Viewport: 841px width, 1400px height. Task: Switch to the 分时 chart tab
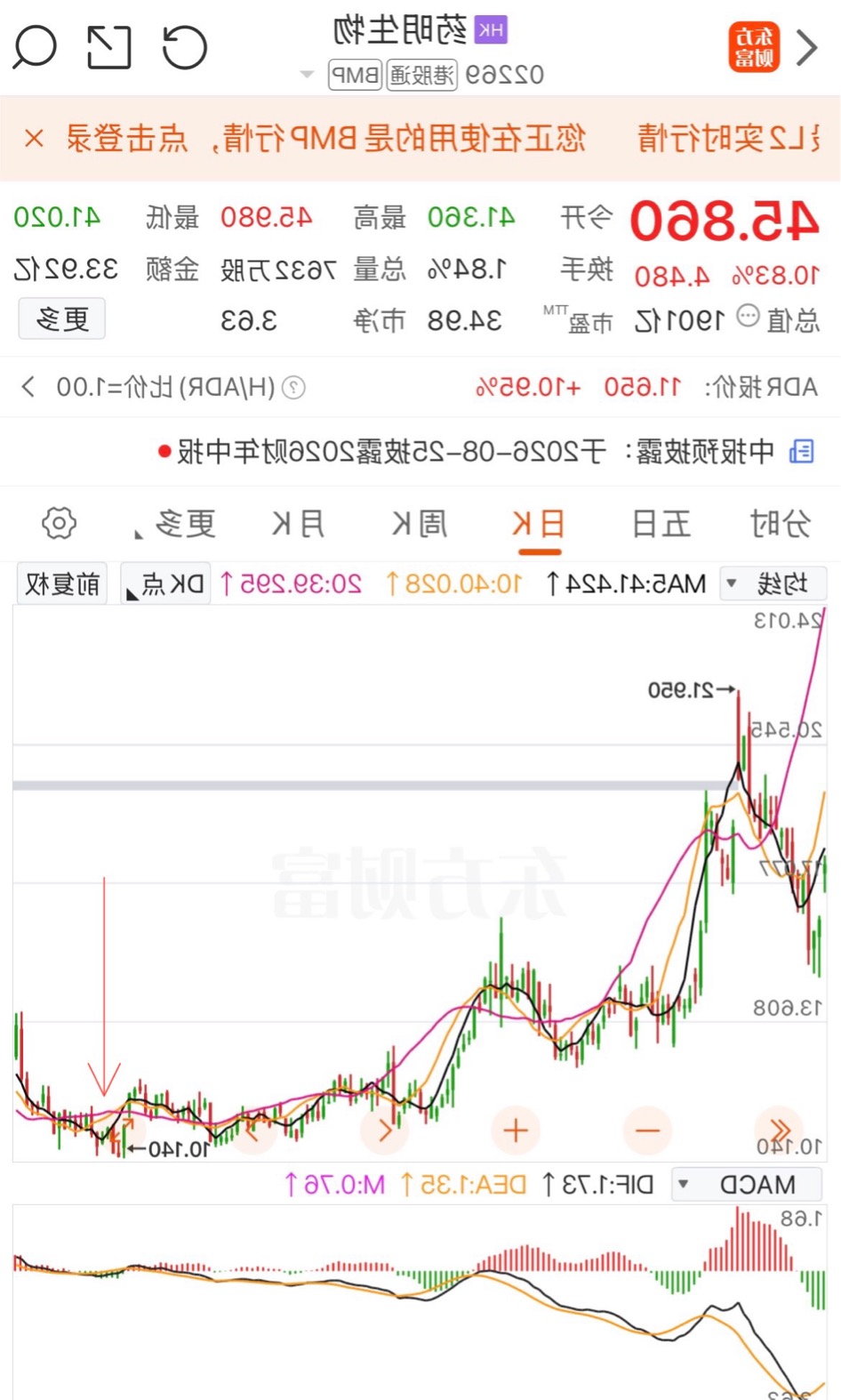click(x=780, y=524)
